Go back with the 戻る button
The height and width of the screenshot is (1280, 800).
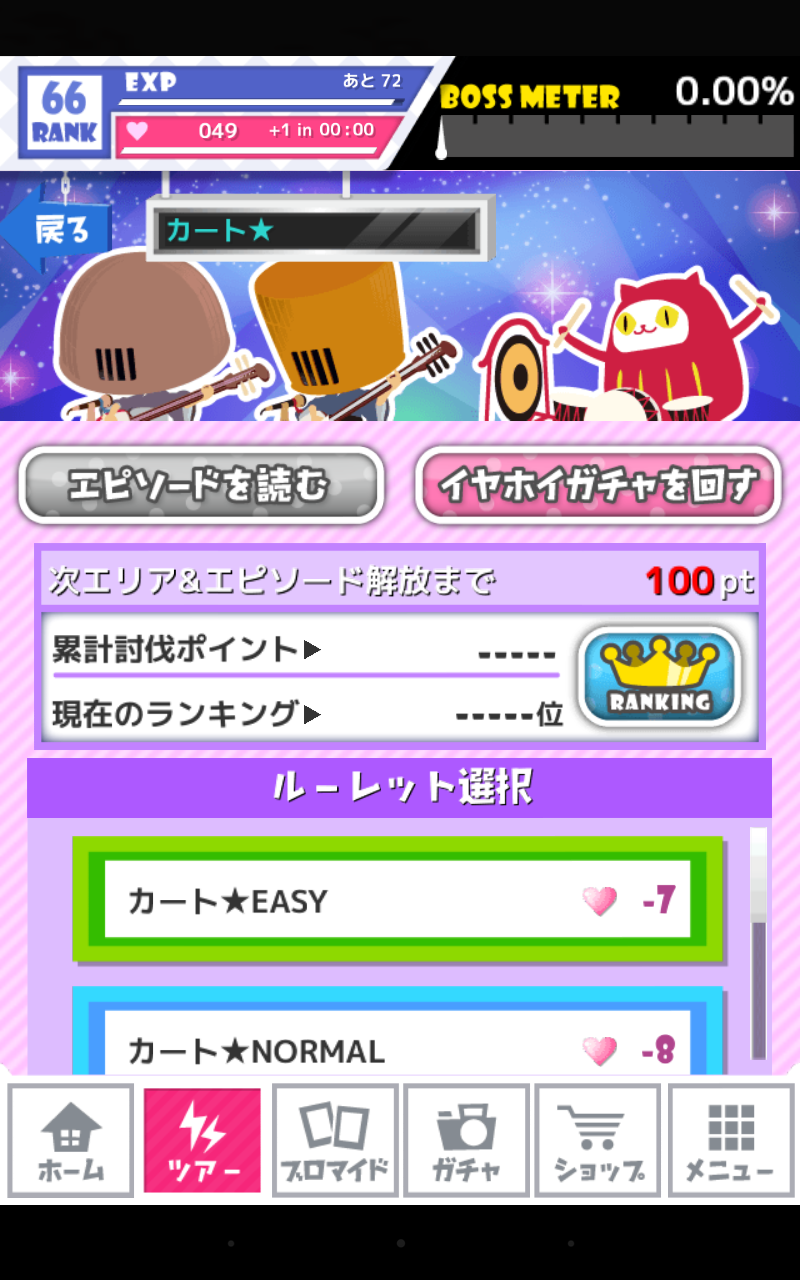[58, 231]
